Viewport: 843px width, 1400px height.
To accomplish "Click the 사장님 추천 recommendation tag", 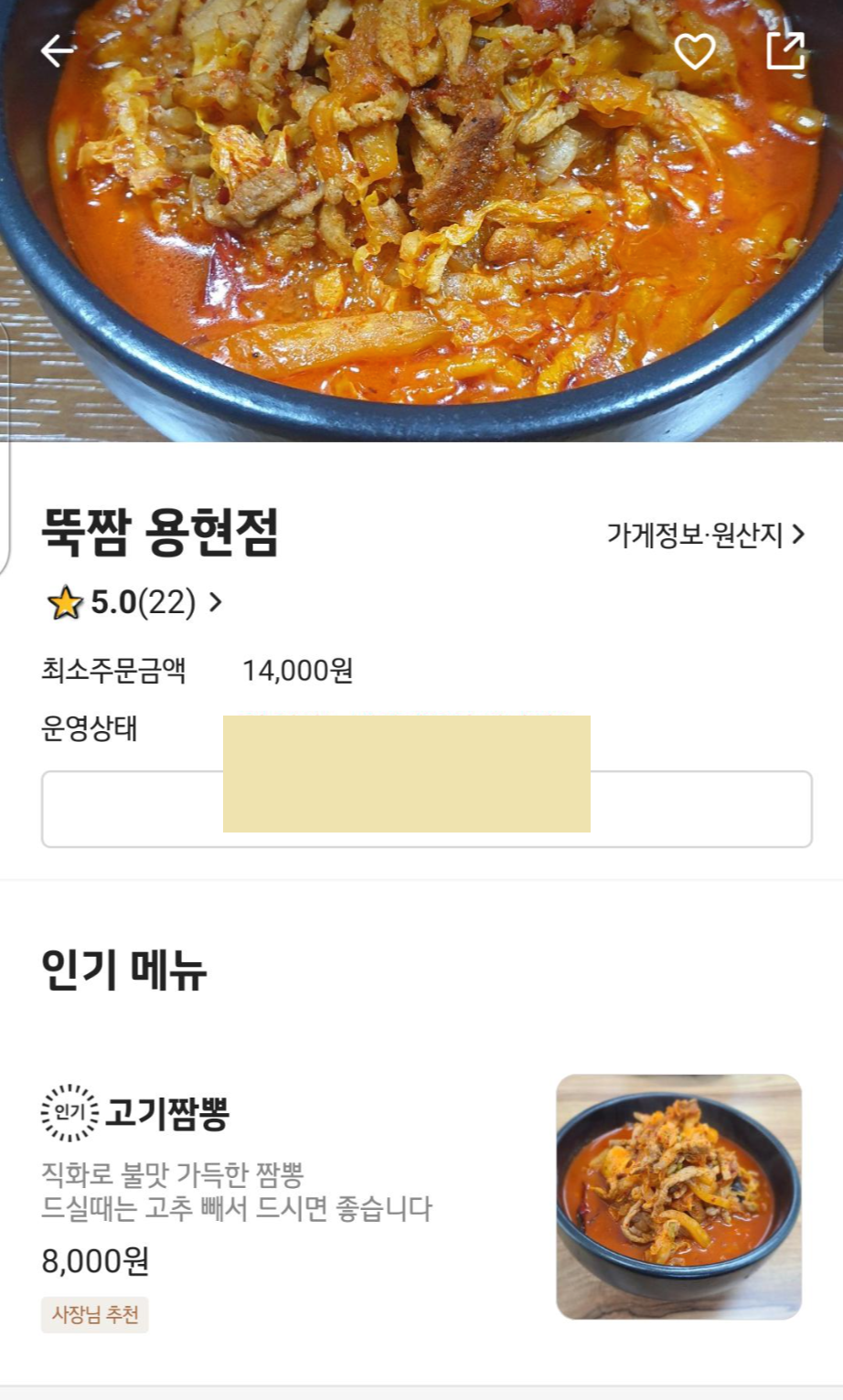I will coord(94,1315).
